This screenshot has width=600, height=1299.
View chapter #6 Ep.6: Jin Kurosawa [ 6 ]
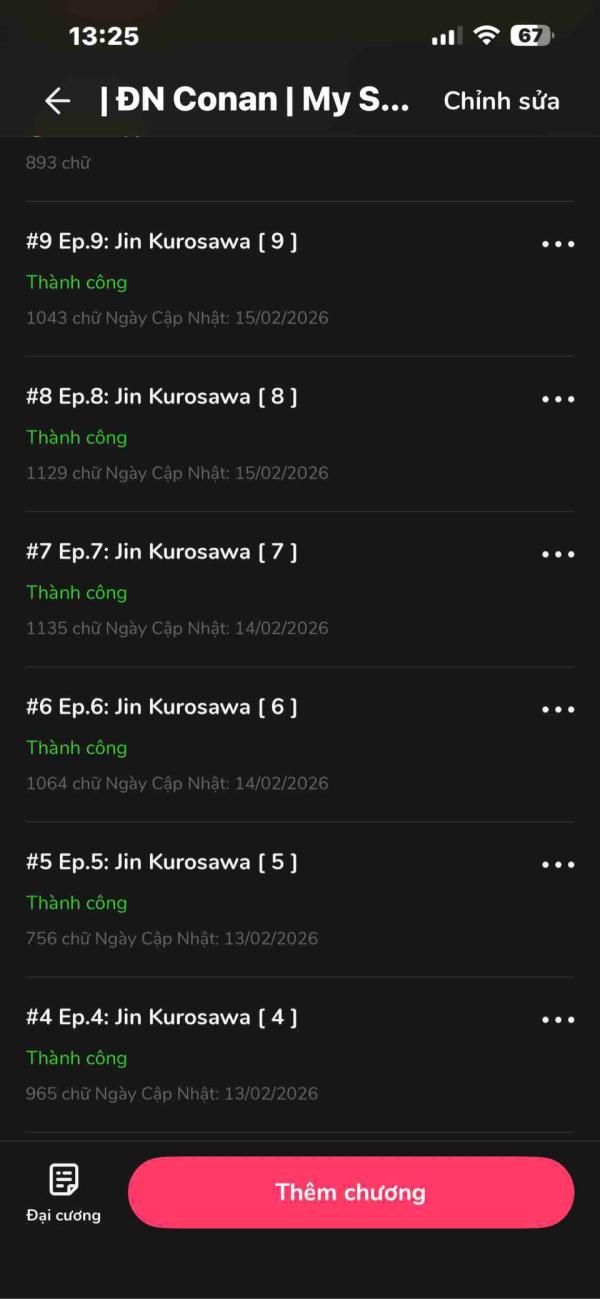162,706
